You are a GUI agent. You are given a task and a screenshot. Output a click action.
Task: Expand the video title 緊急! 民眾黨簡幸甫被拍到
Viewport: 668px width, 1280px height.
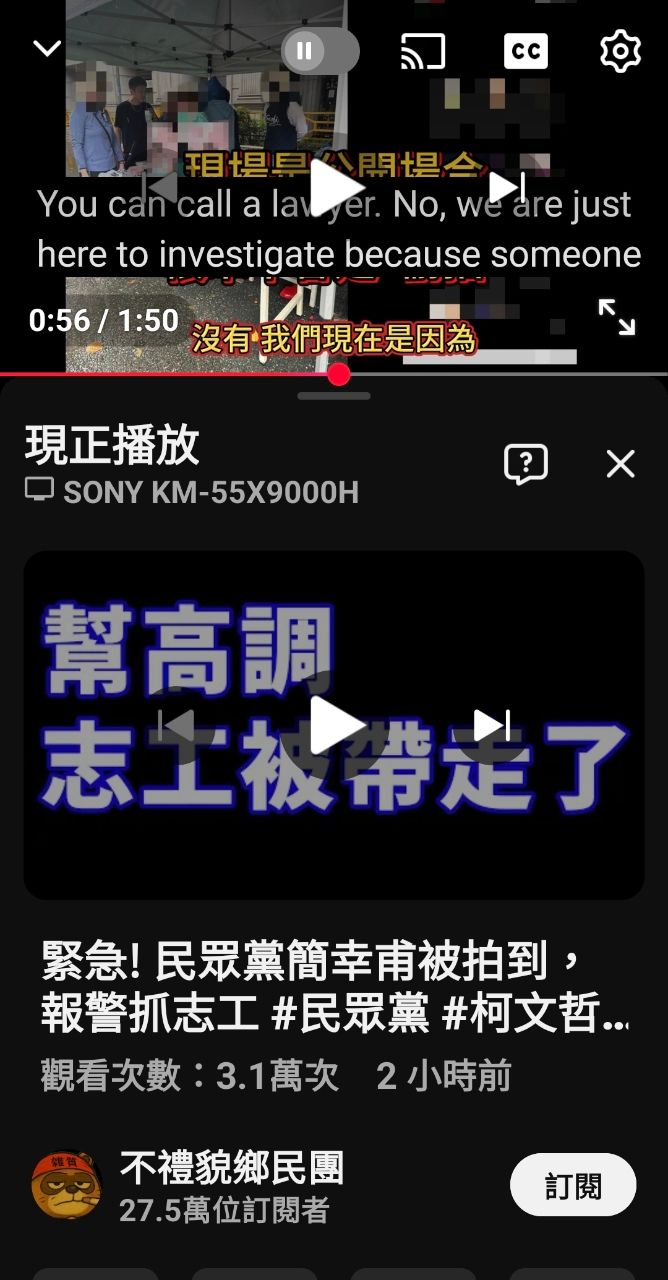336,987
